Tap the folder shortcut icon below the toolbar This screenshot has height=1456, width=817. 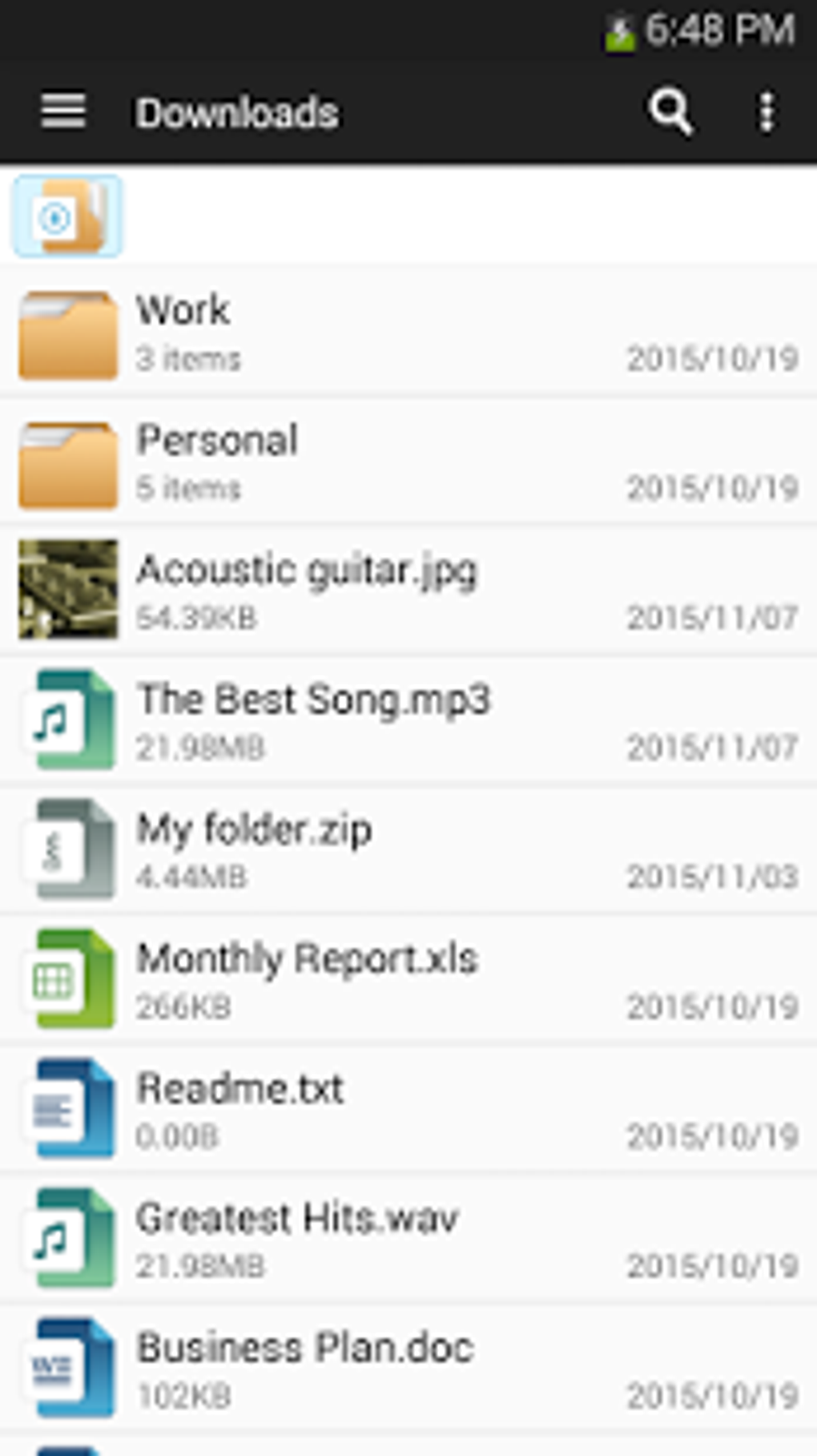67,216
